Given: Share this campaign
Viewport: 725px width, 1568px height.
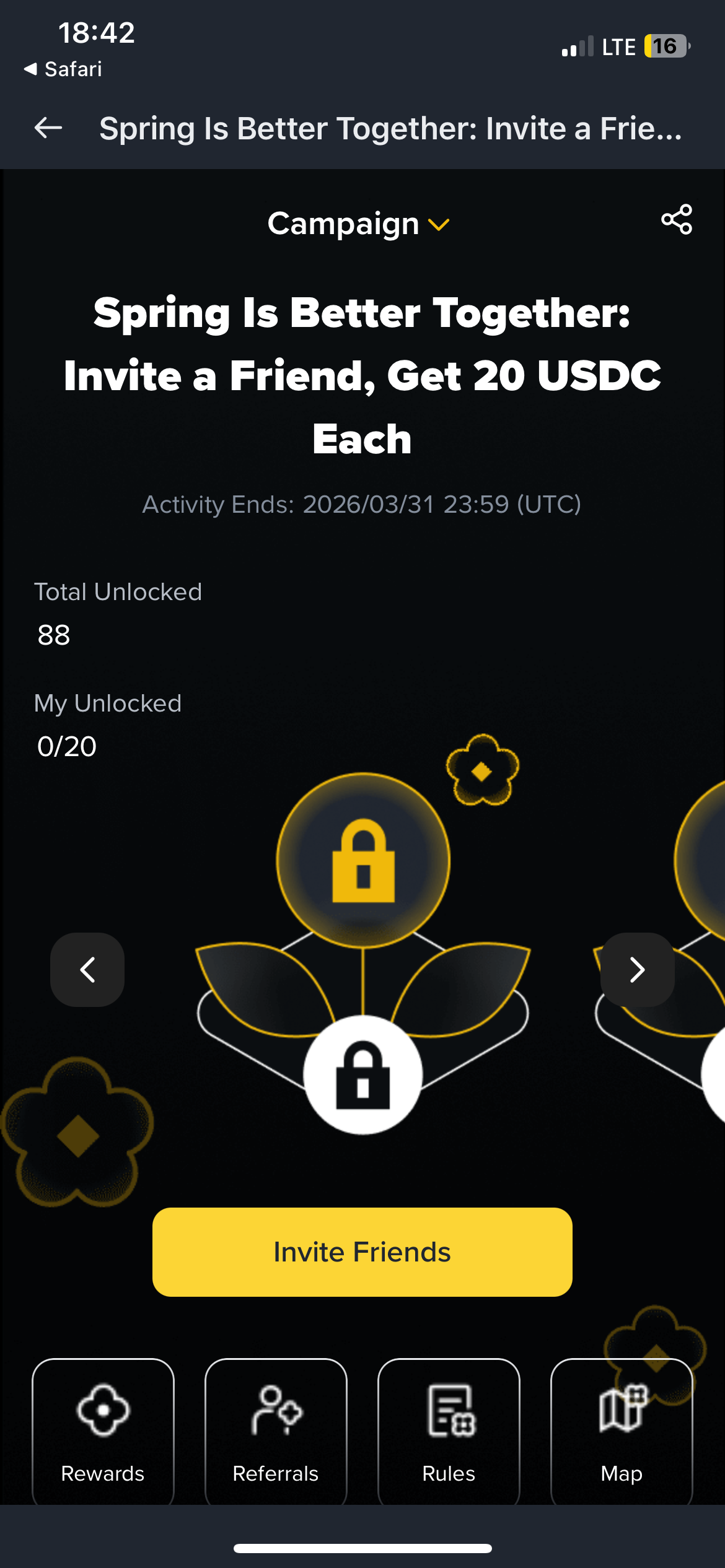Looking at the screenshot, I should pos(677,219).
